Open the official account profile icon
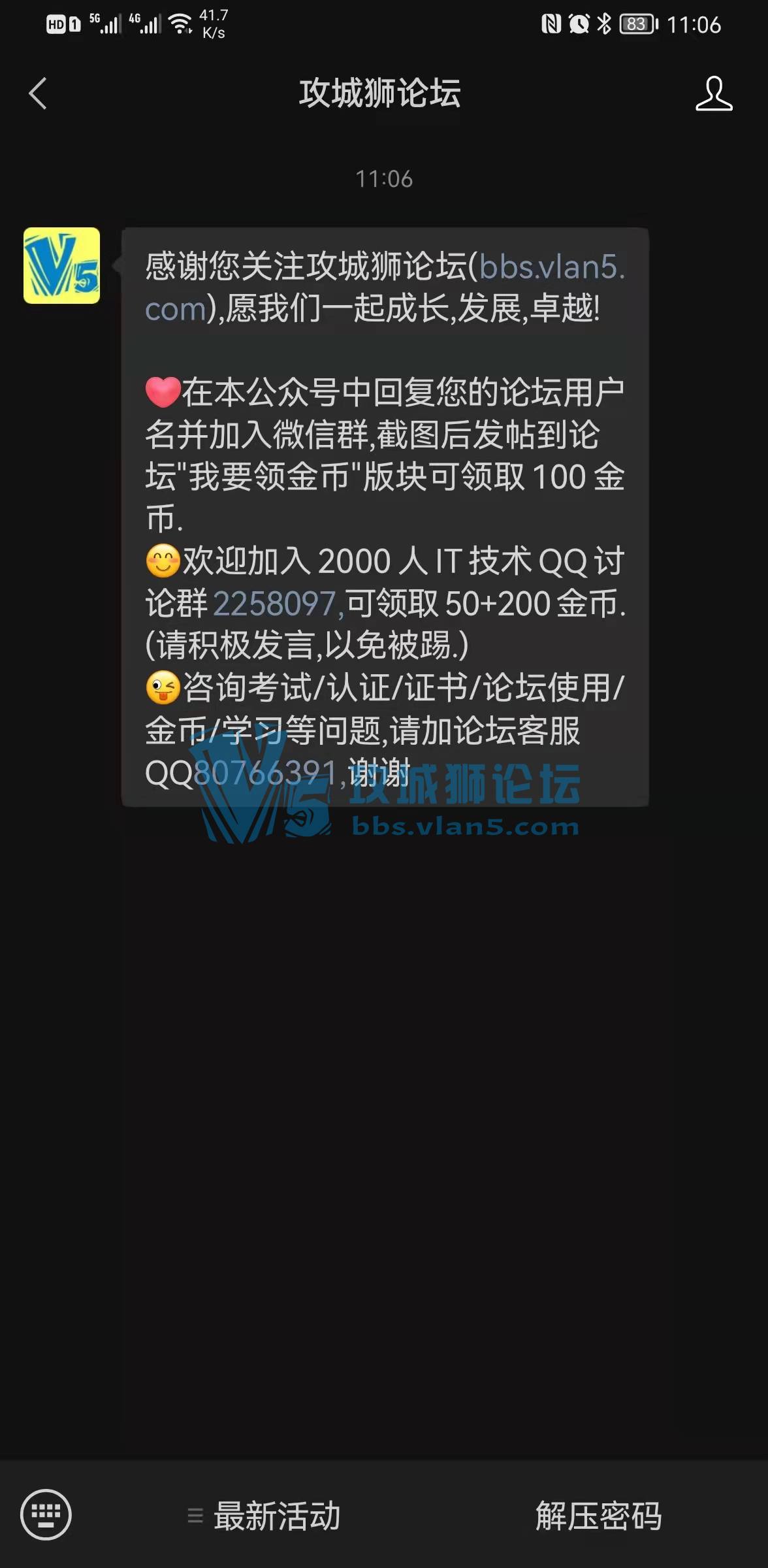This screenshot has width=768, height=1568. (x=713, y=93)
